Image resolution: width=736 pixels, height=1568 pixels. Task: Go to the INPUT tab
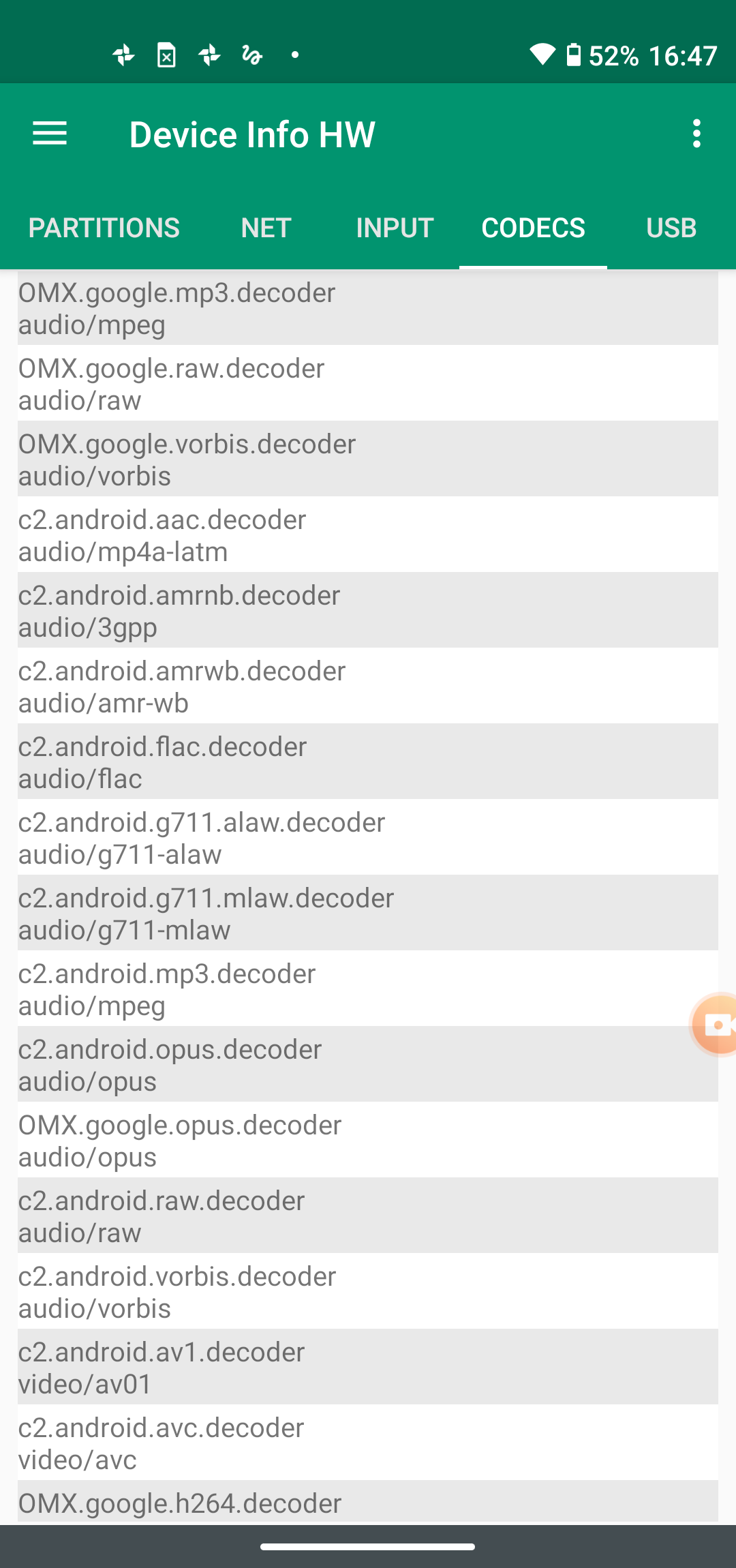point(395,228)
